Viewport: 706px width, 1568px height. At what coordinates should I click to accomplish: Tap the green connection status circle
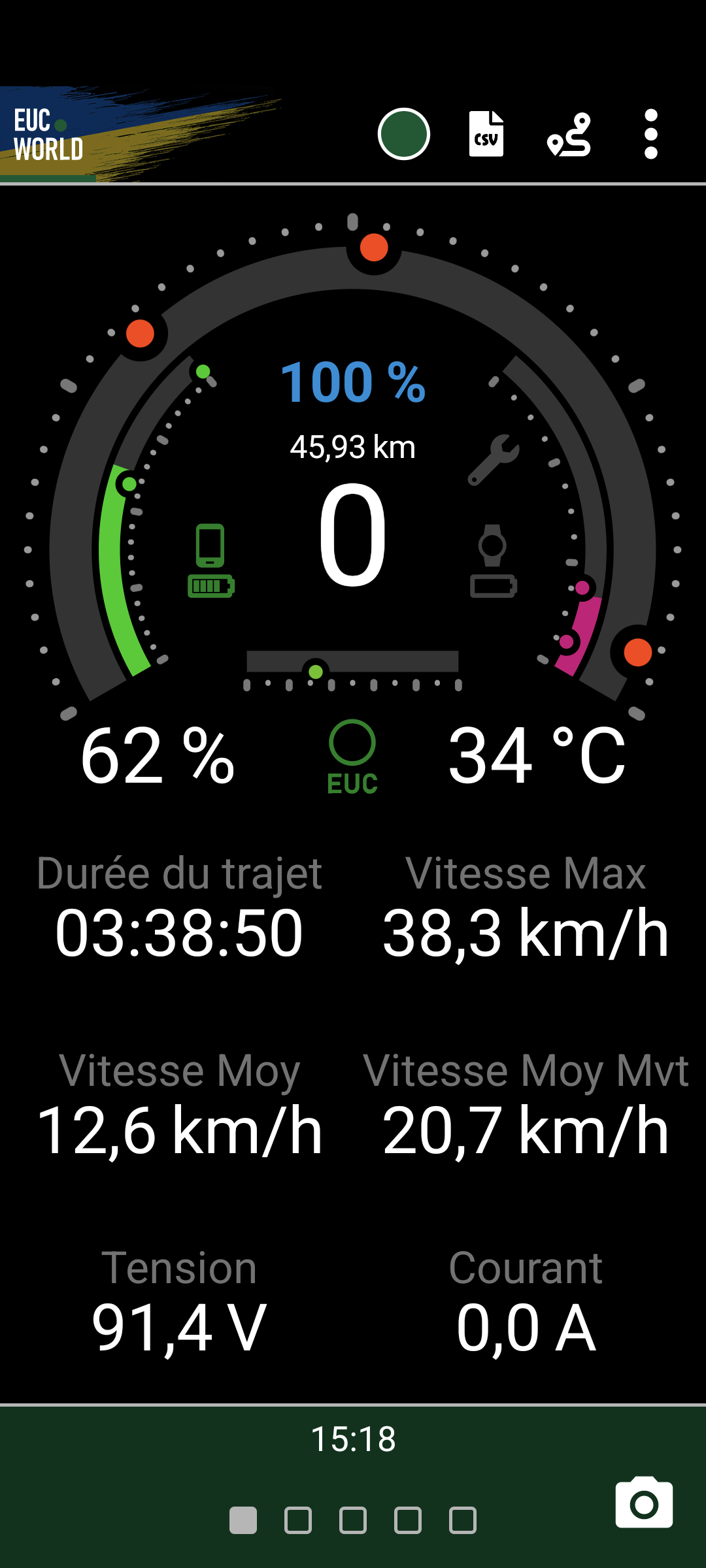(403, 134)
